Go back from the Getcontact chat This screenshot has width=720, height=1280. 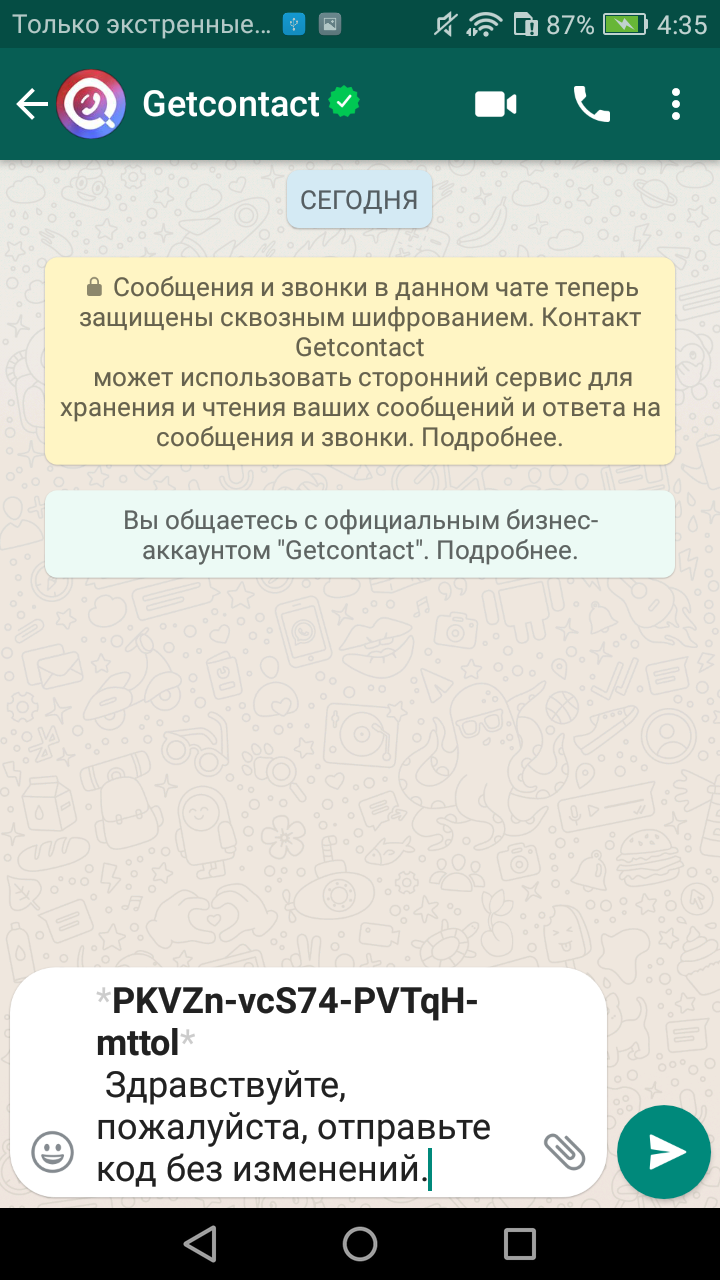pos(32,104)
